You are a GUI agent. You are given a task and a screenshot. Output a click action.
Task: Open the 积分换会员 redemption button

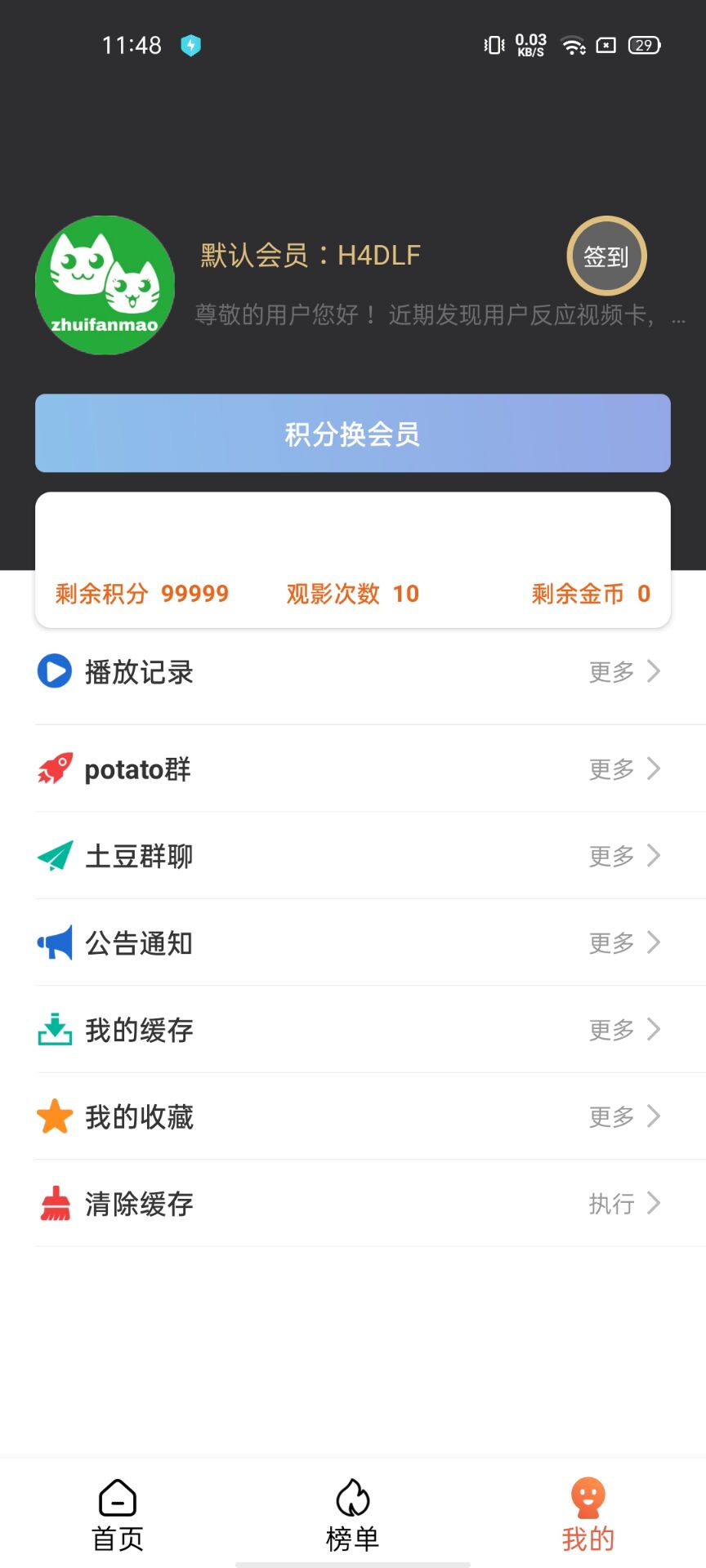click(353, 434)
